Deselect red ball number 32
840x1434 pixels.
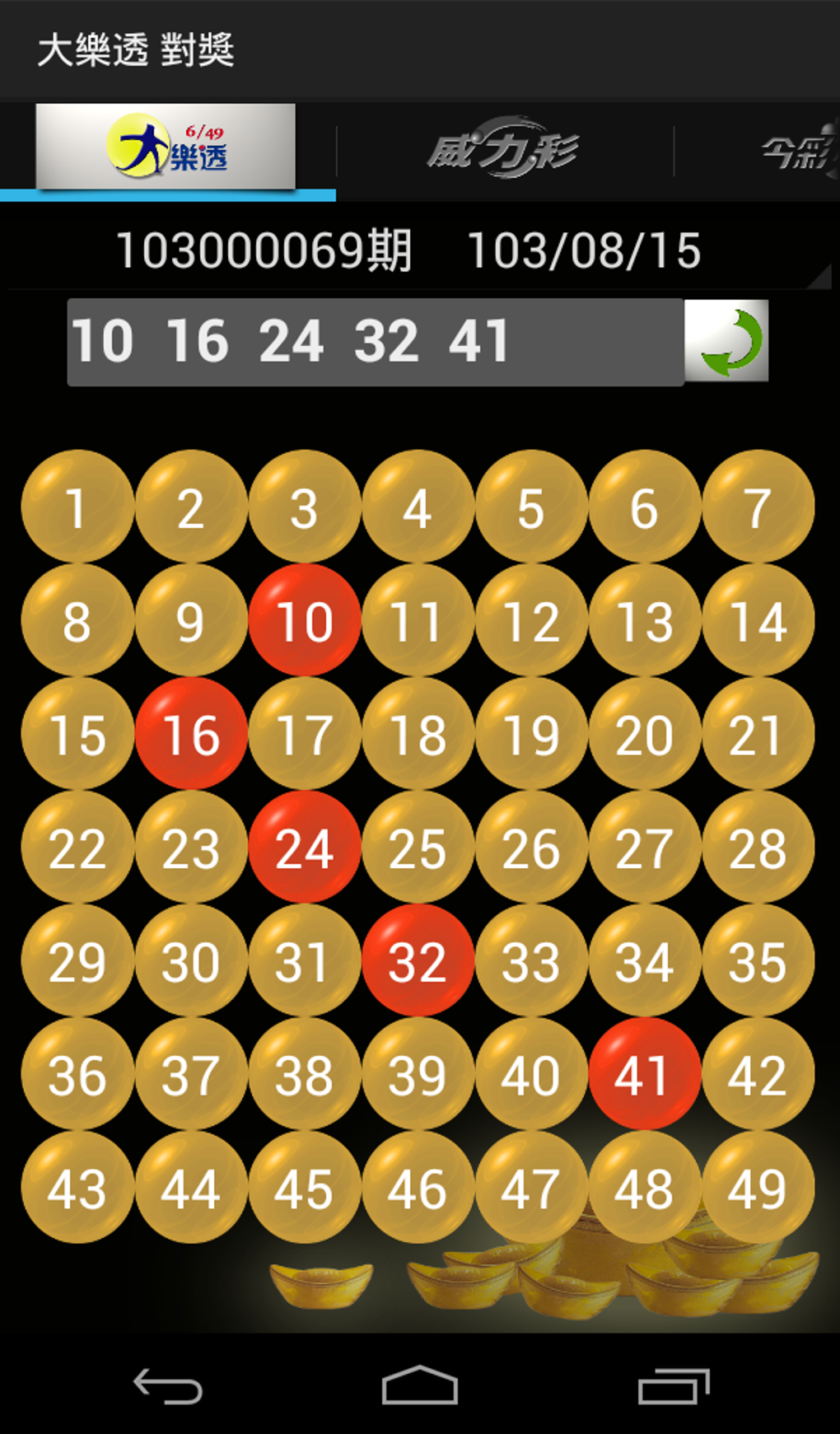418,961
